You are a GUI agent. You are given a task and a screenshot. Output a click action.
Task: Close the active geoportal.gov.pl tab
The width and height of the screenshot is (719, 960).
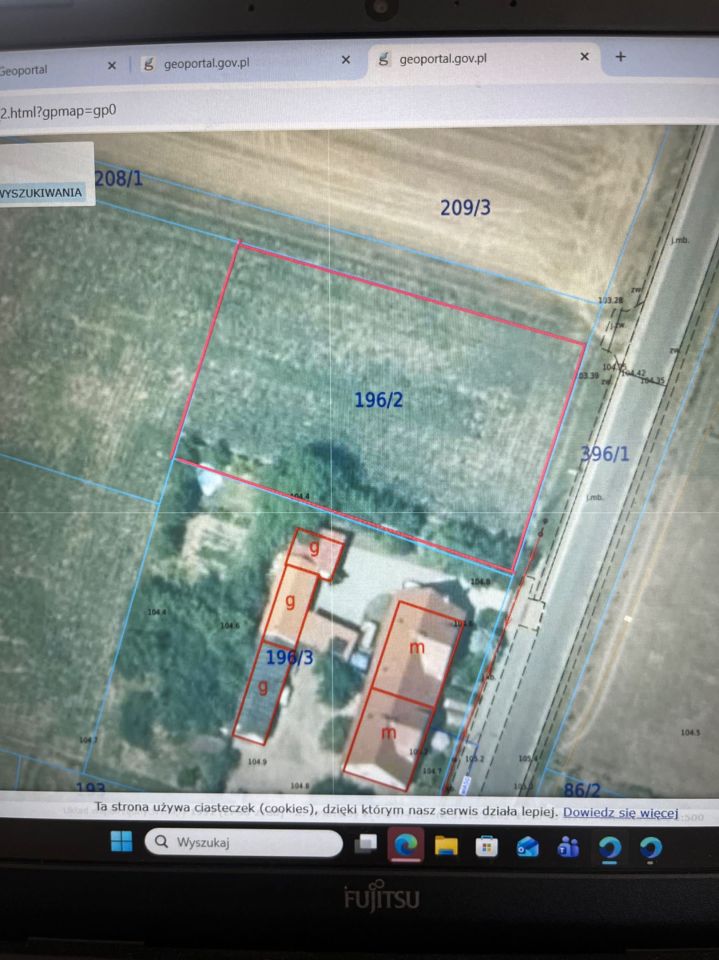coord(584,57)
